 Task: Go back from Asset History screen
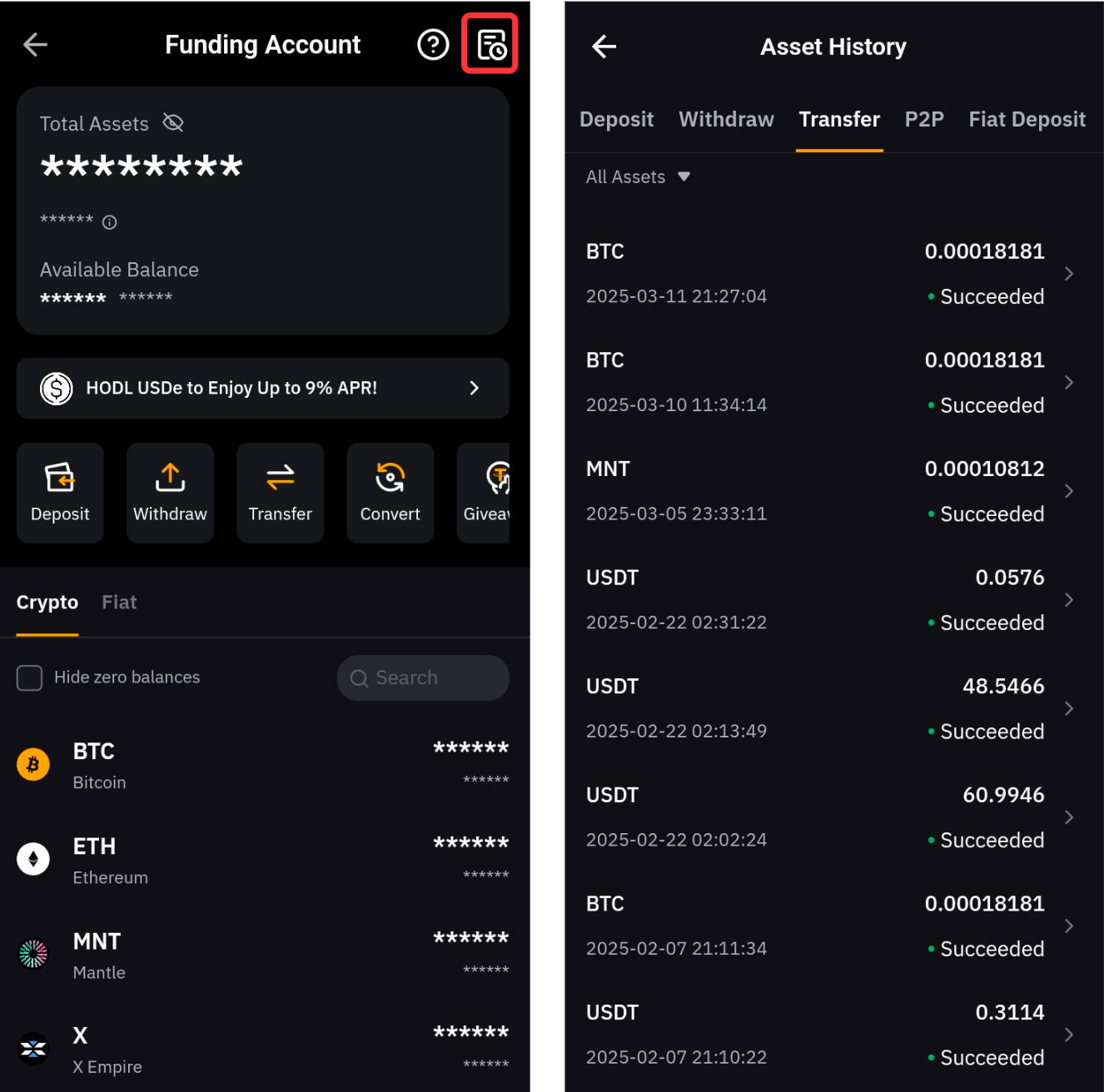tap(604, 47)
